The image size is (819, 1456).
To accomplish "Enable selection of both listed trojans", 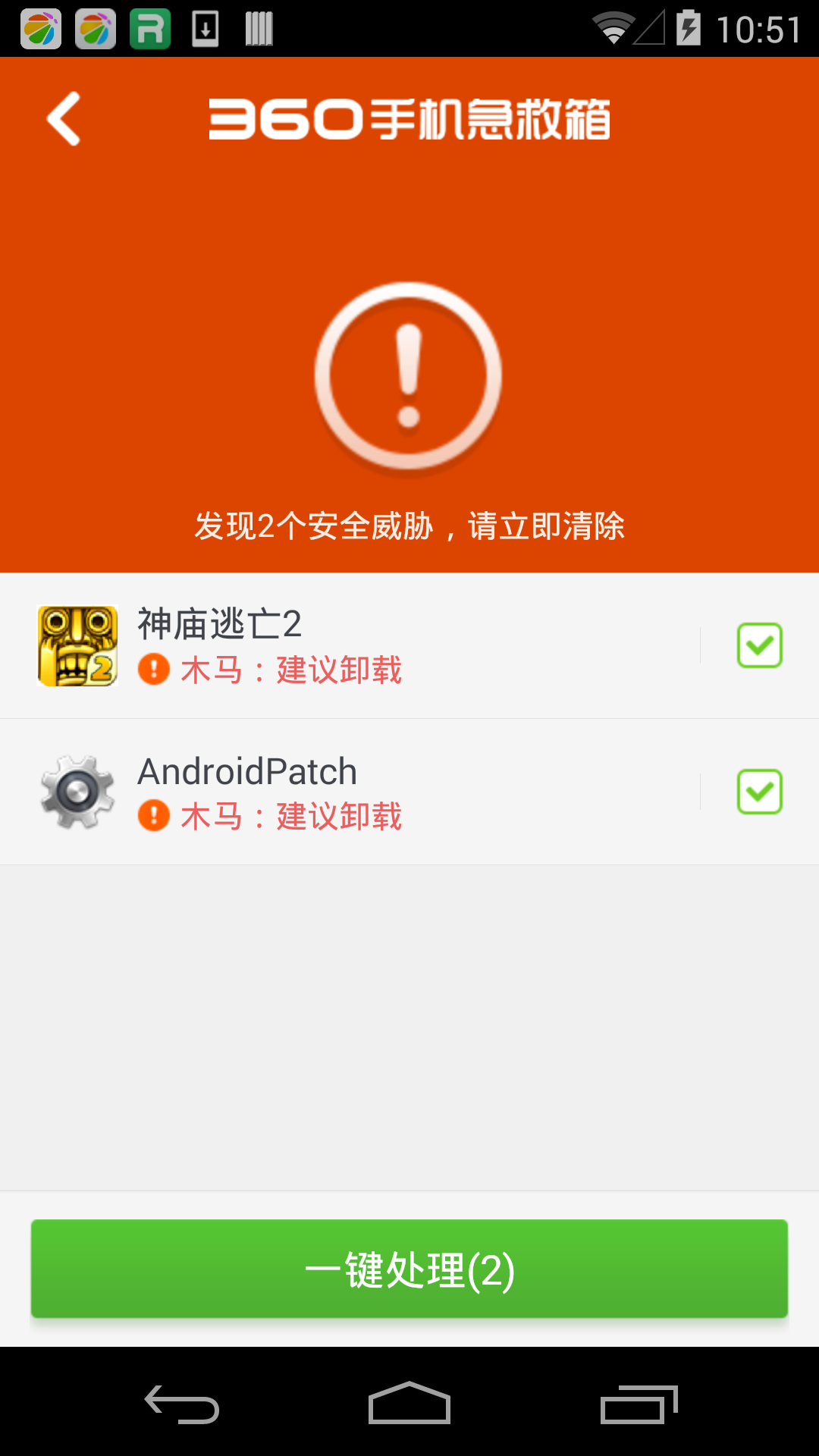I will point(409,1269).
